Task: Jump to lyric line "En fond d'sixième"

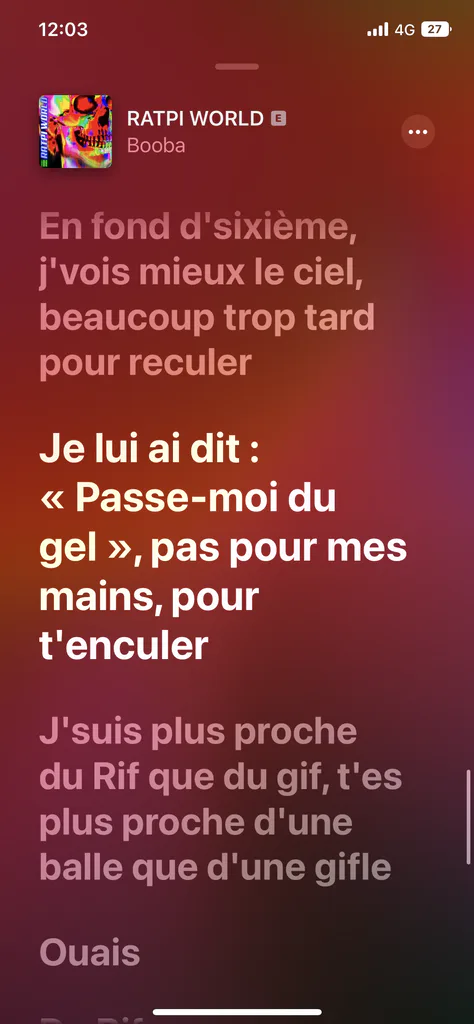Action: pyautogui.click(x=207, y=295)
